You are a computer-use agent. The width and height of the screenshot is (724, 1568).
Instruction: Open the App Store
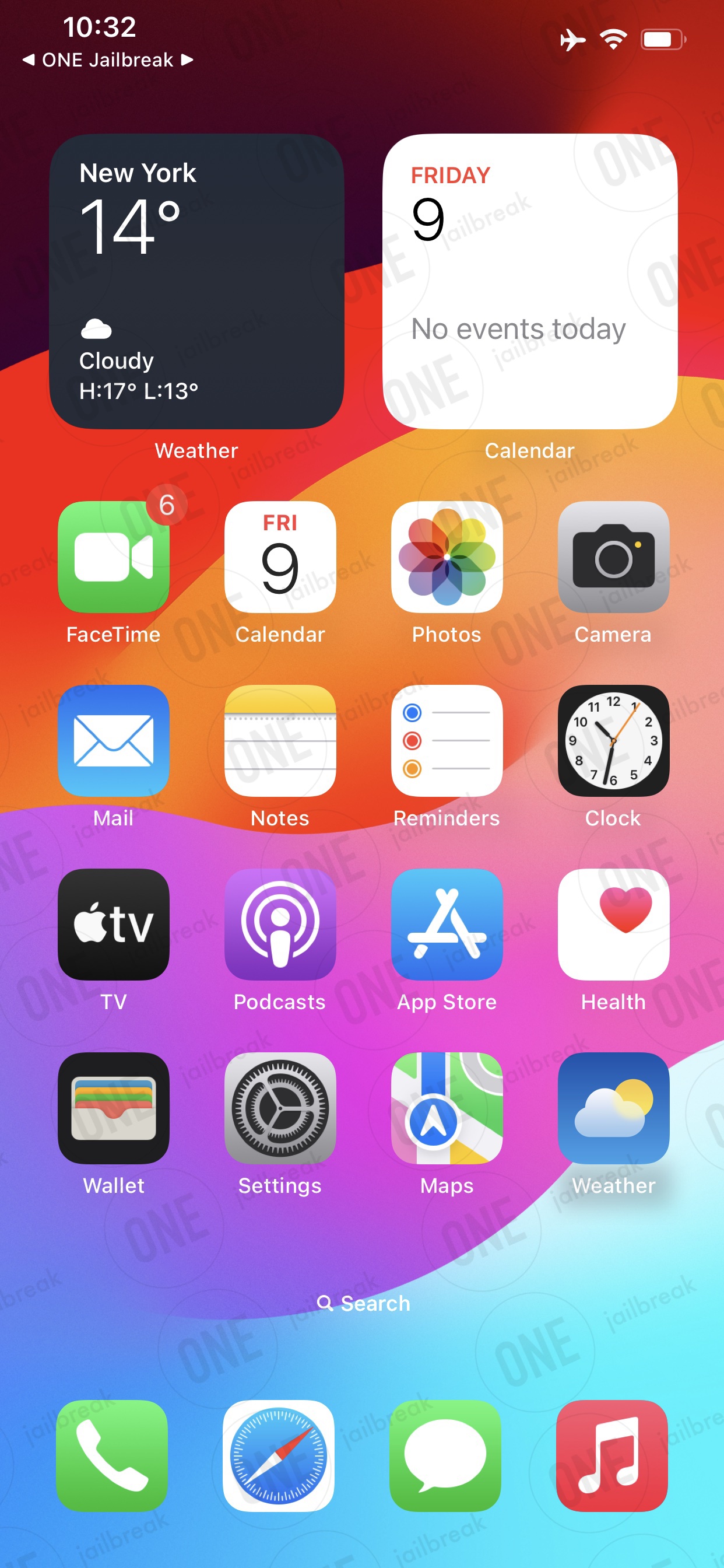click(447, 925)
